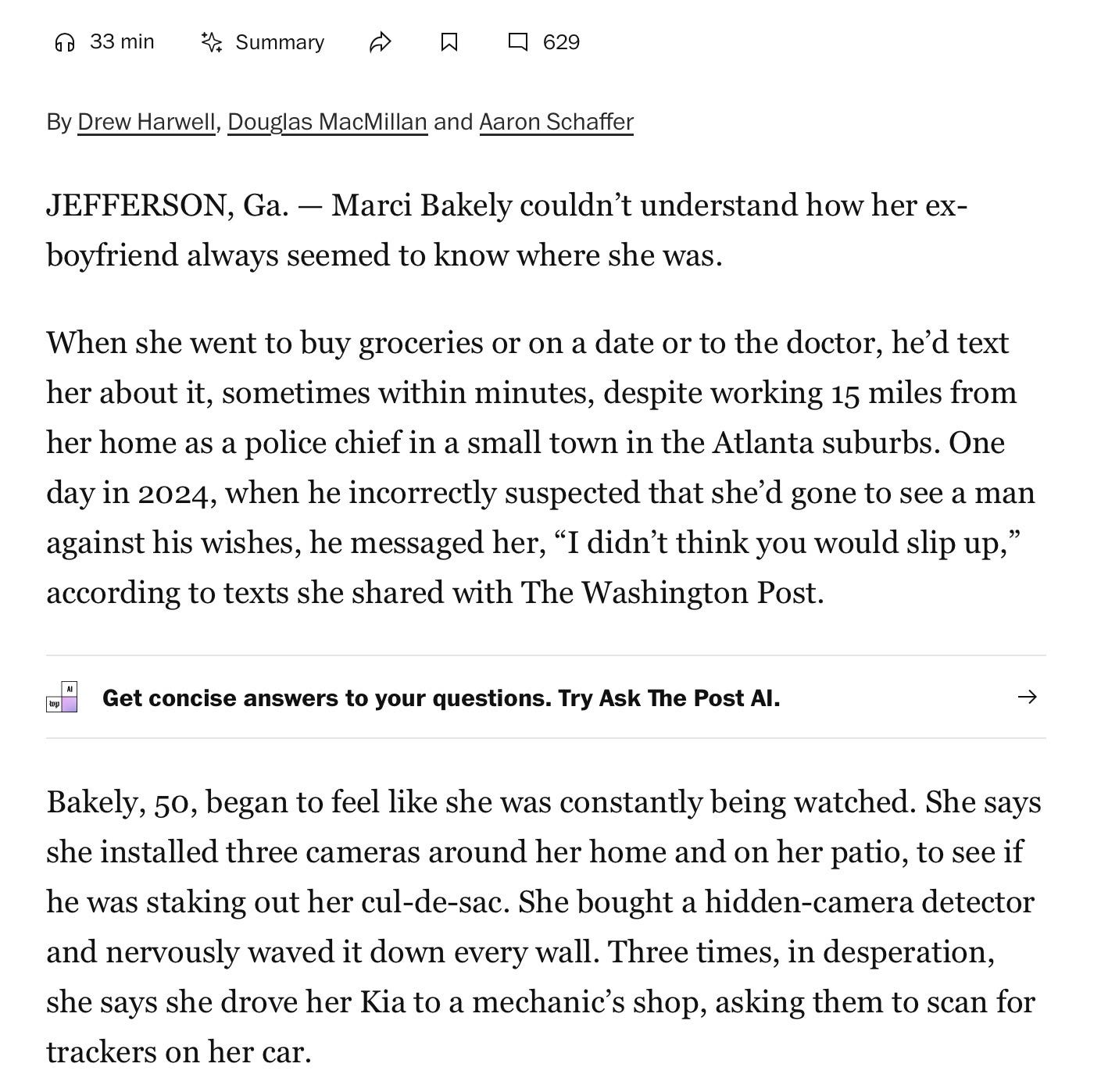The height and width of the screenshot is (1092, 1101).
Task: Open Douglas MacMillan's author page
Action: pyautogui.click(x=327, y=122)
